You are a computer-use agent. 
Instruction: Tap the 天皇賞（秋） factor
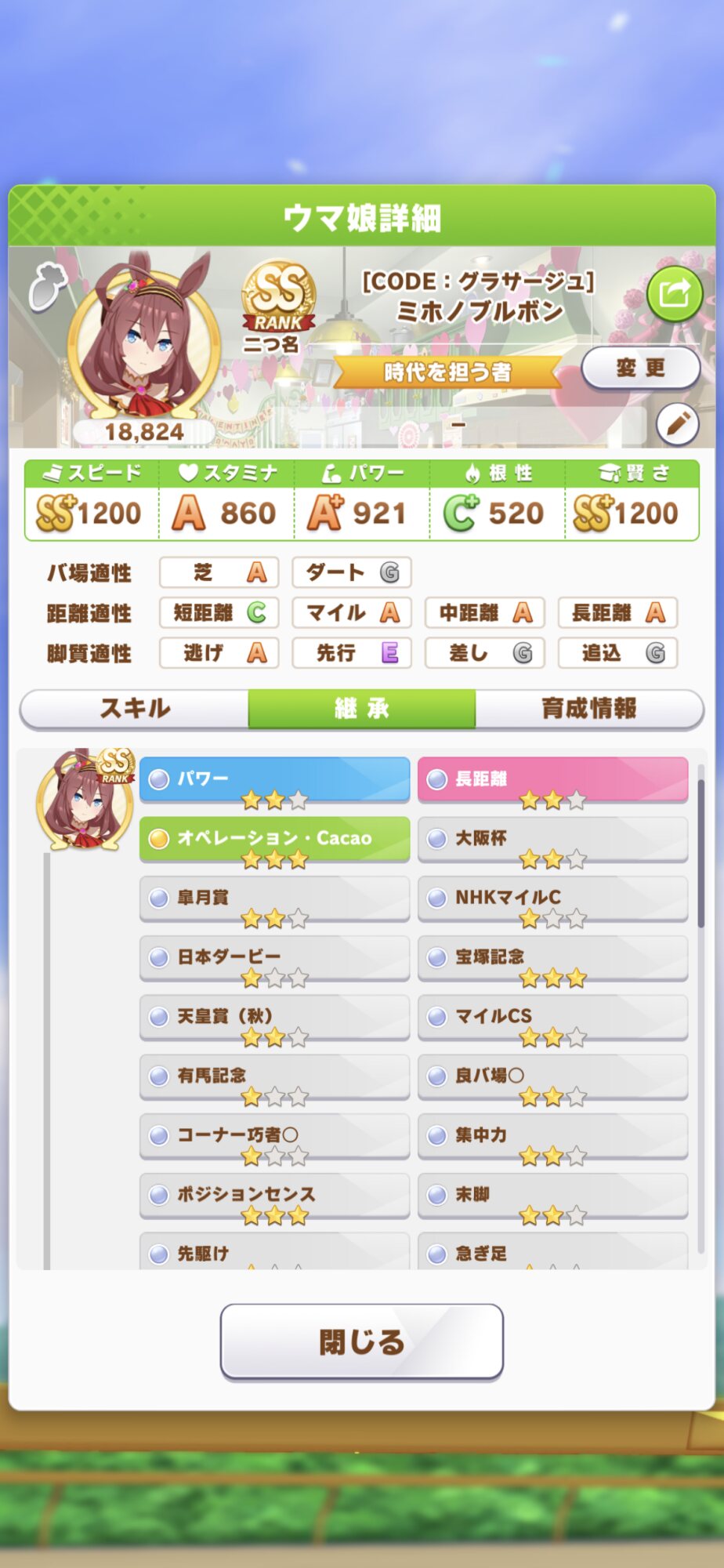274,1018
